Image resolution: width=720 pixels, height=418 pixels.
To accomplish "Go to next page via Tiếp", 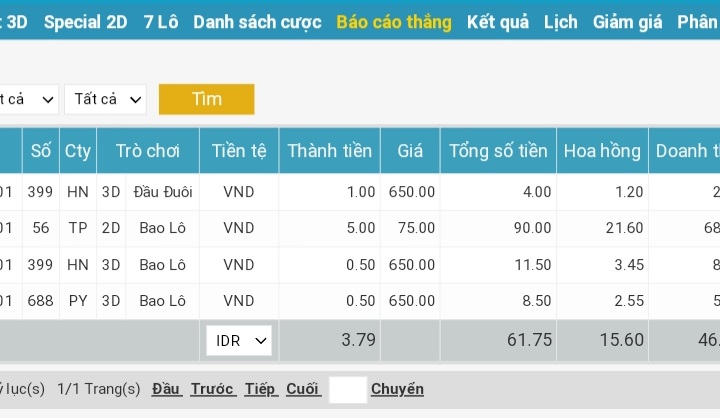I will click(260, 389).
